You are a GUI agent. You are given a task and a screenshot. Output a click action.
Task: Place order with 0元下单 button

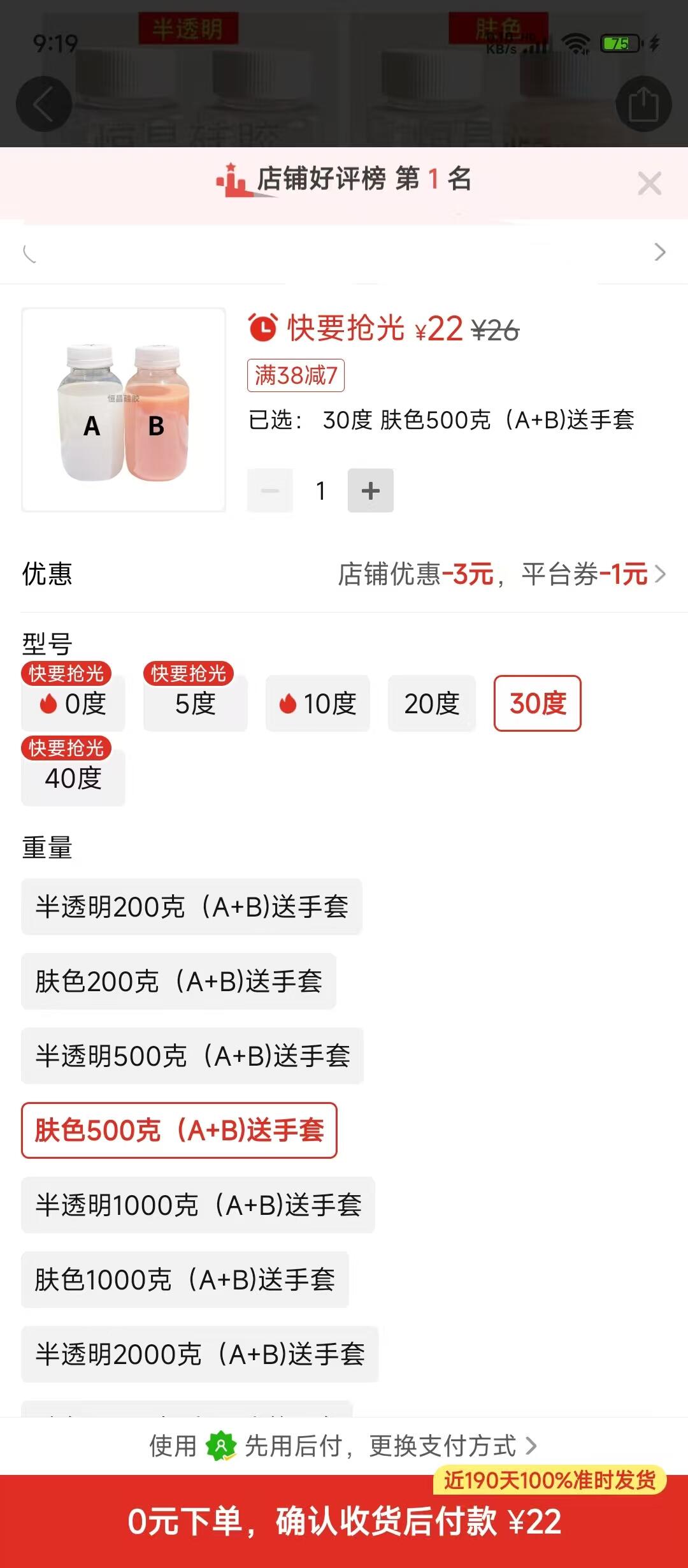coord(344,1521)
